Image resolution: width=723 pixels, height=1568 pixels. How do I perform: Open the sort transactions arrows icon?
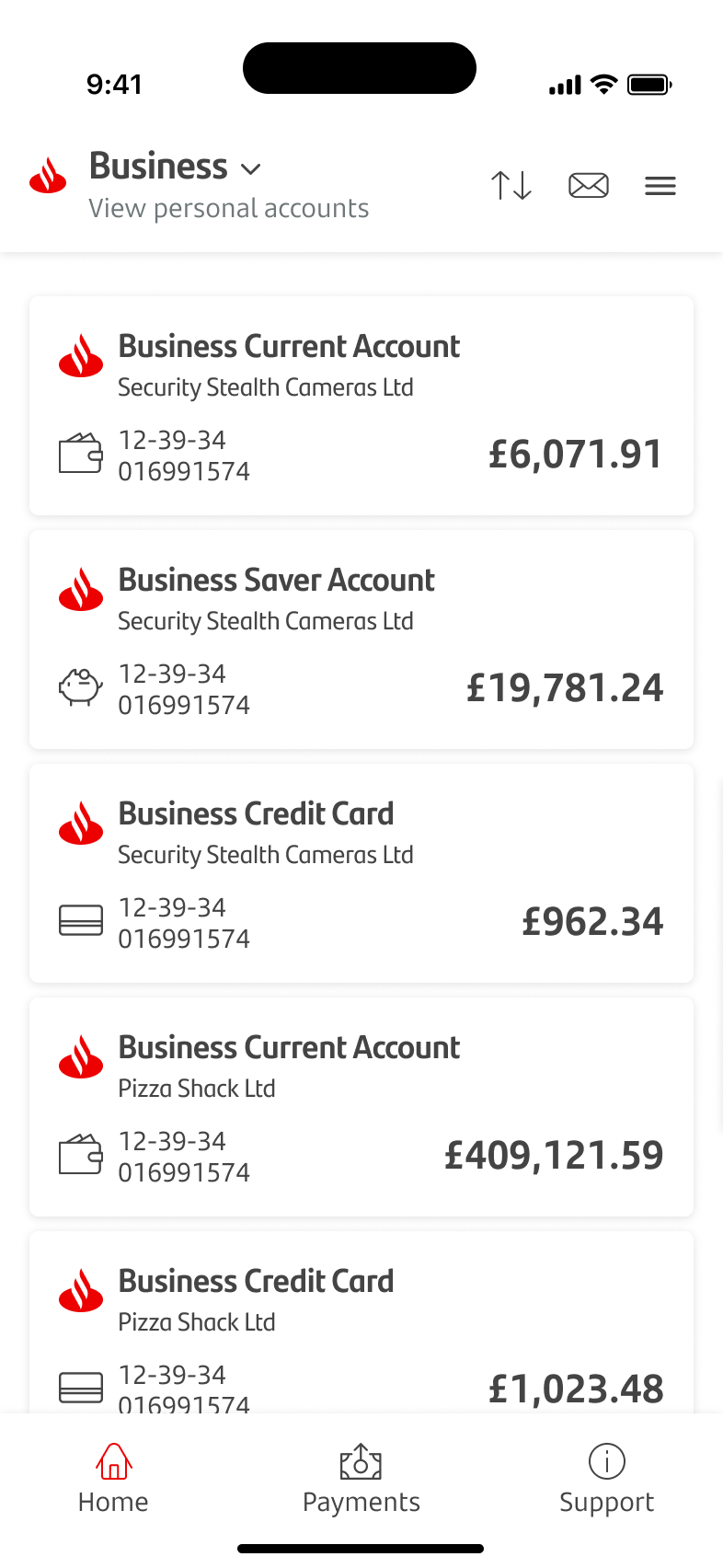[x=511, y=185]
